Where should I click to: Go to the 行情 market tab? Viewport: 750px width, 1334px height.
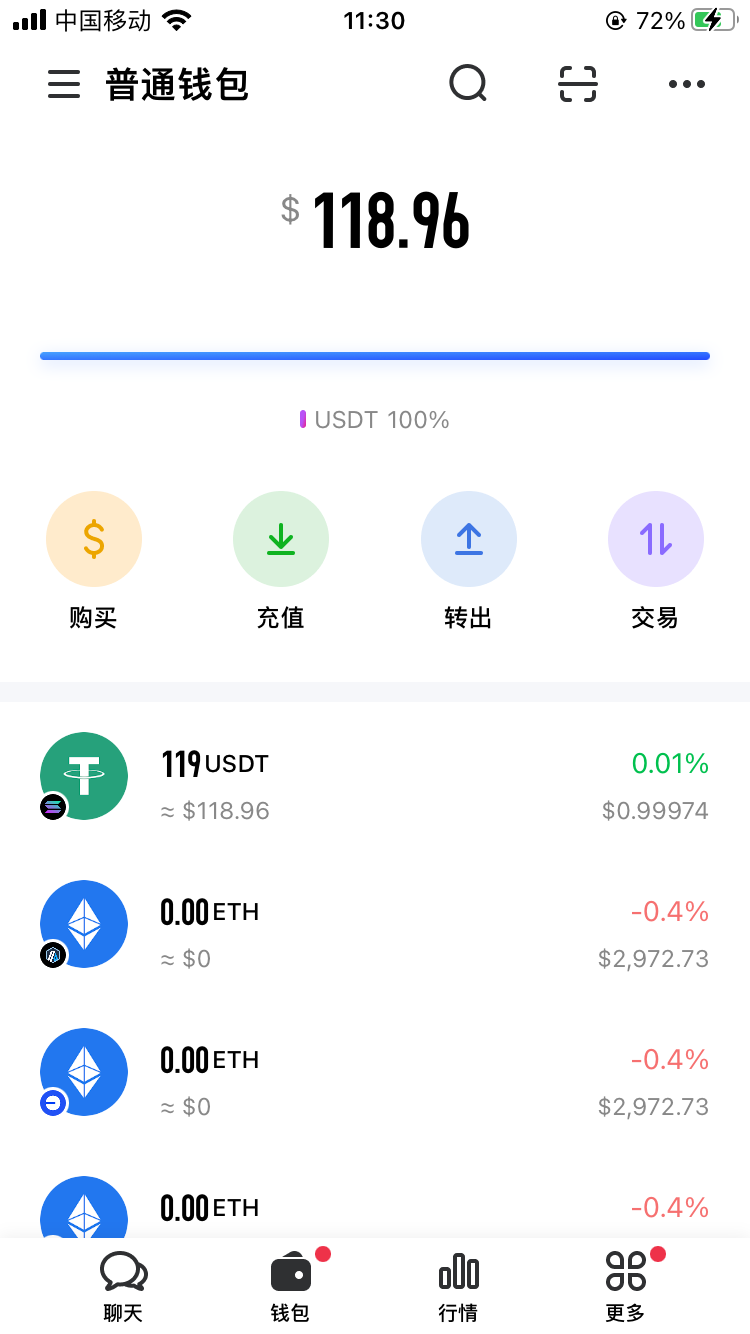[459, 1286]
